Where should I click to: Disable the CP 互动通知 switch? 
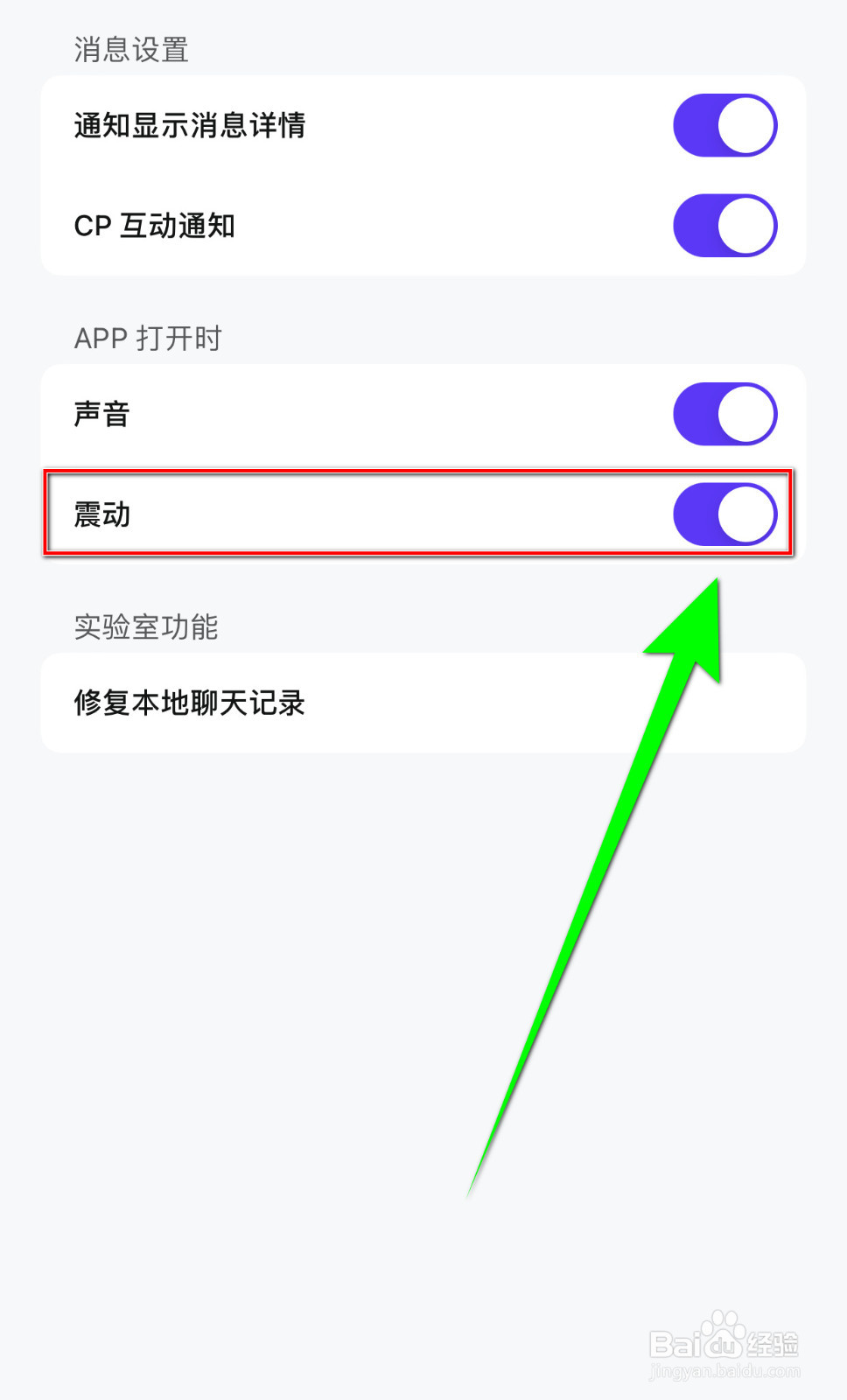click(x=724, y=225)
